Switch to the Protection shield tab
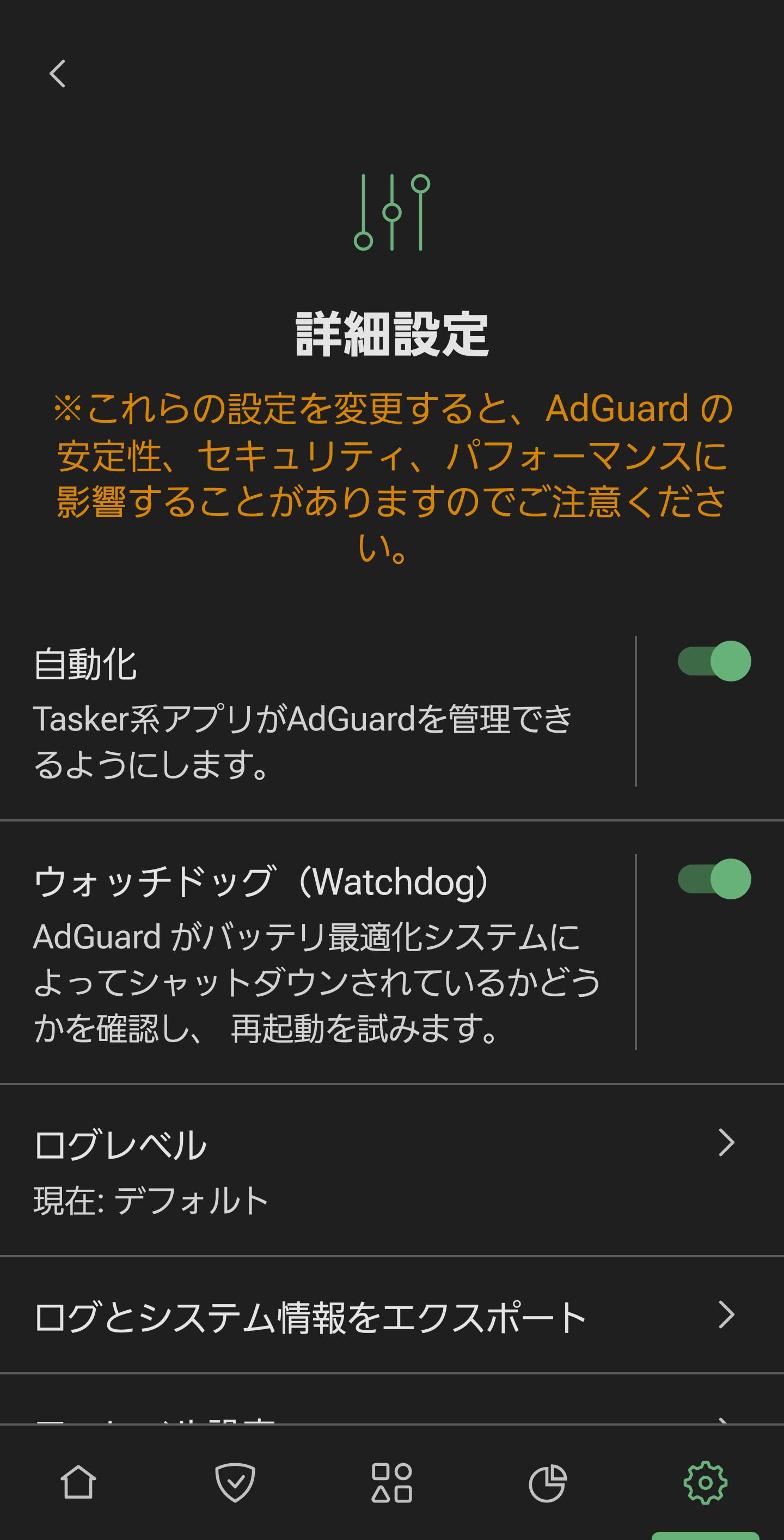This screenshot has height=1540, width=784. [x=235, y=1483]
